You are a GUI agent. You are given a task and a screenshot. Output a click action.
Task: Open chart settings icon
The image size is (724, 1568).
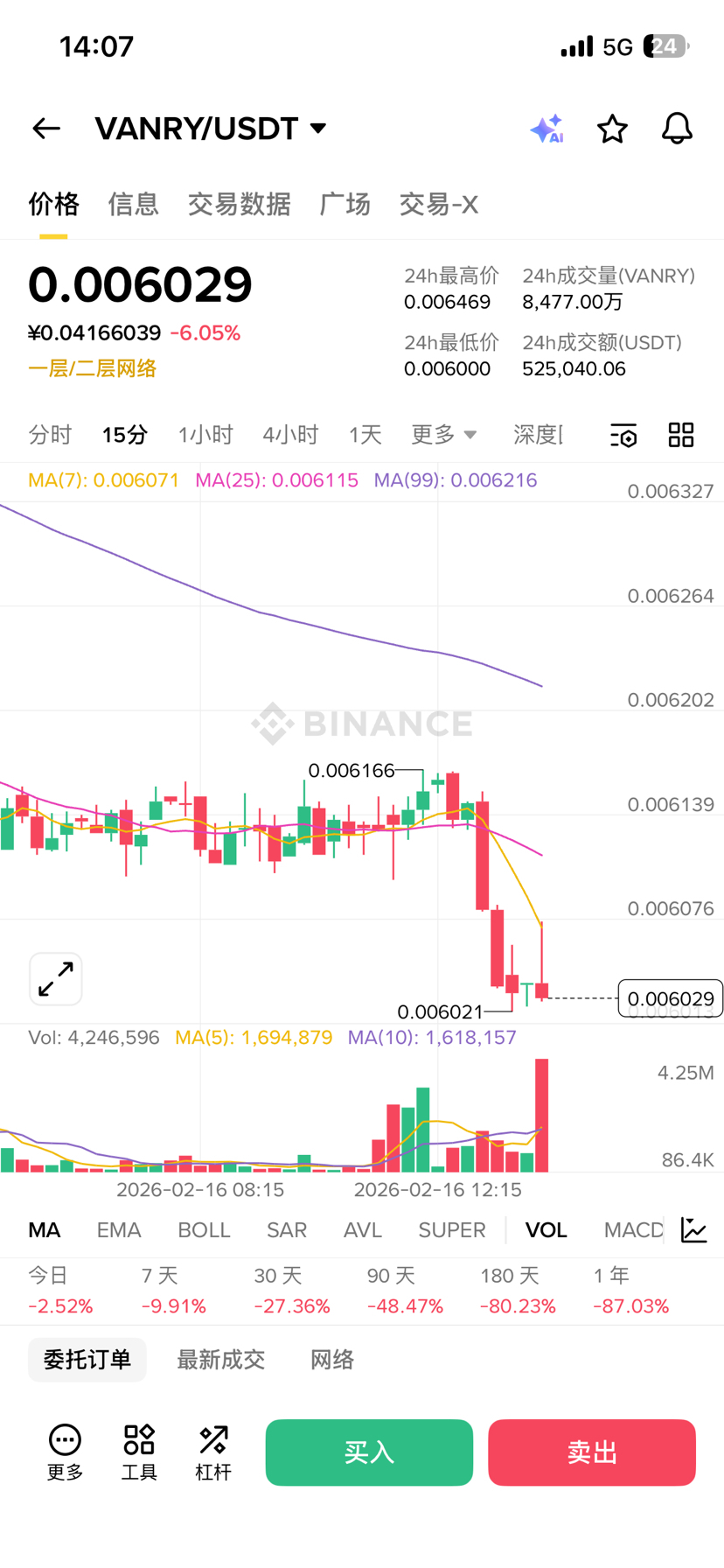[623, 435]
